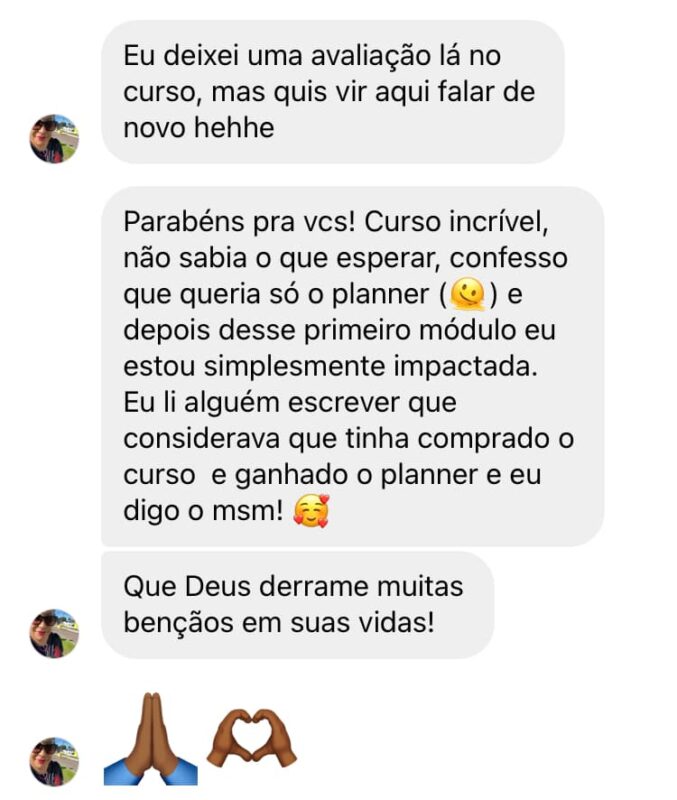Open sender's avatar beside the 'hehhe' message

tap(54, 139)
